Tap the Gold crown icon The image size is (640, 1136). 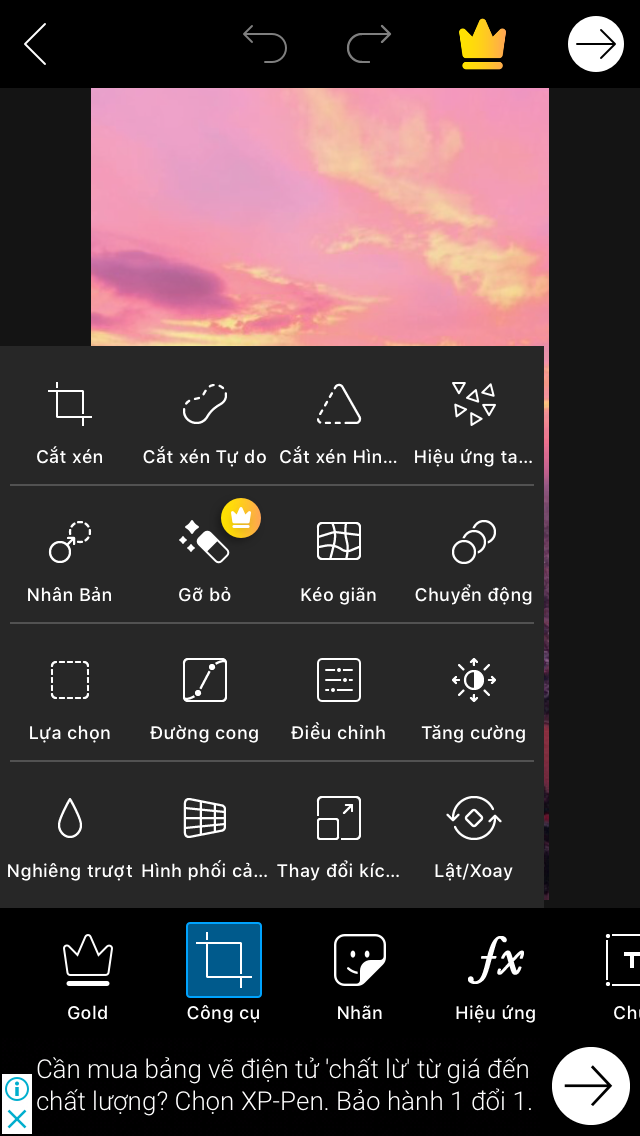[x=482, y=45]
